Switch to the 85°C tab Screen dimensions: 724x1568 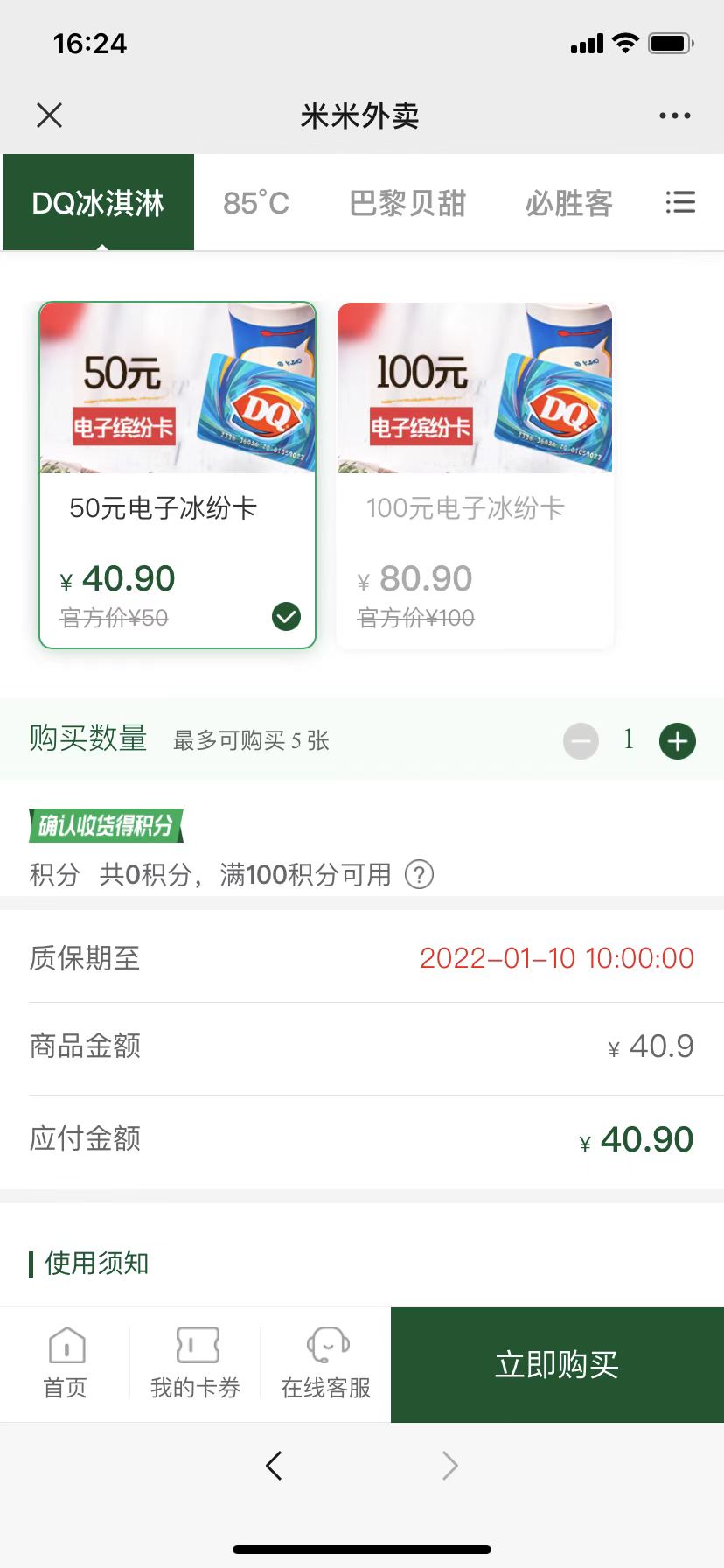coord(255,203)
